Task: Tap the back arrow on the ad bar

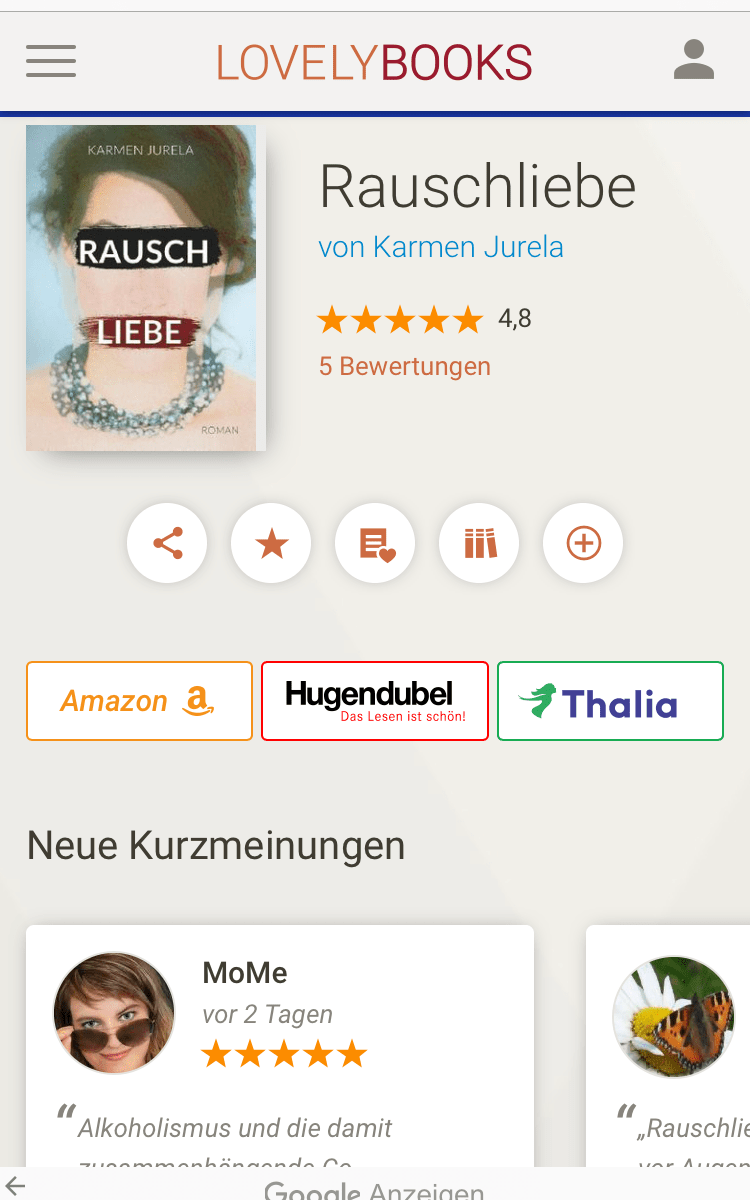Action: tap(16, 1187)
